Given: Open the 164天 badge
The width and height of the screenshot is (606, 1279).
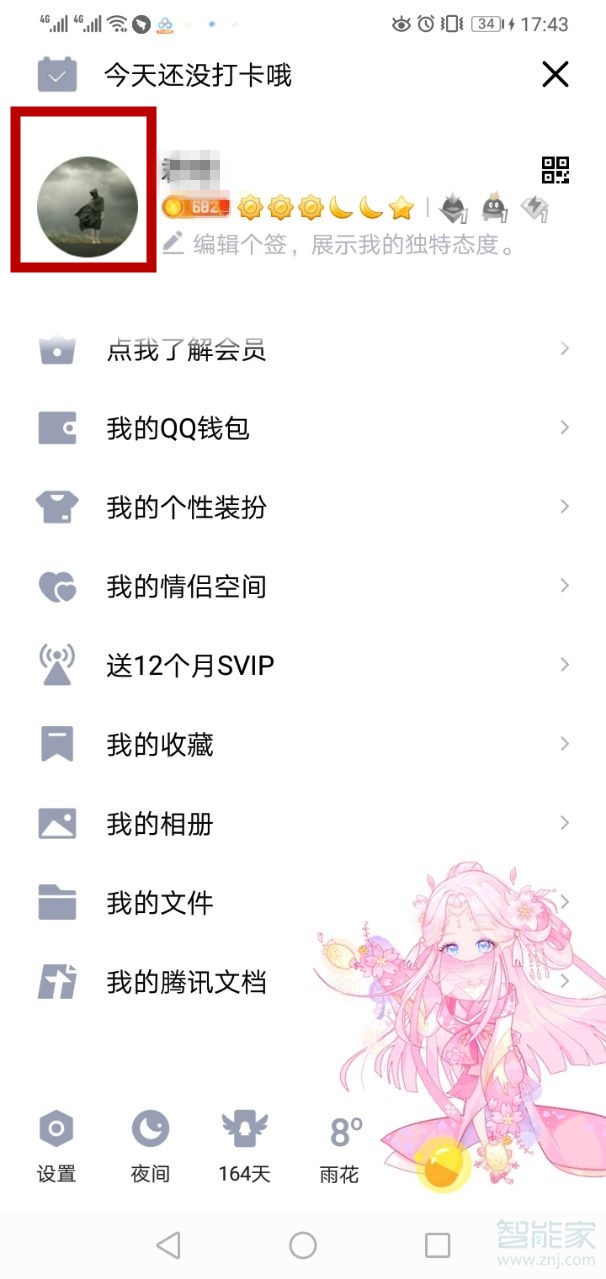Looking at the screenshot, I should (x=245, y=1145).
